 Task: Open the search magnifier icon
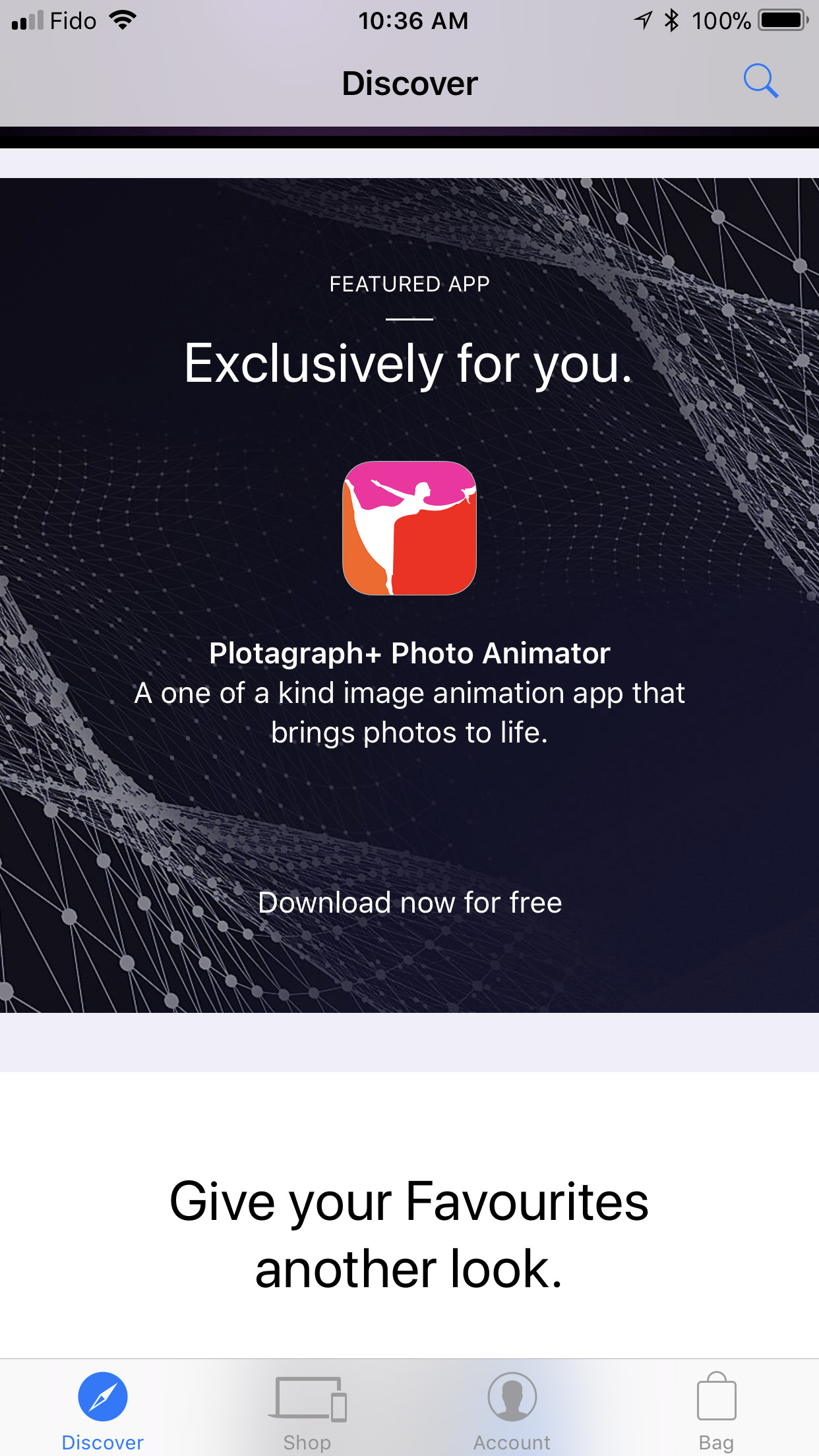tap(760, 82)
